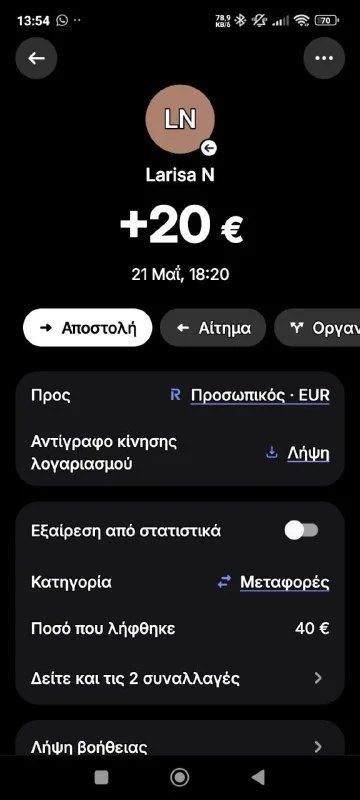The height and width of the screenshot is (800, 360).
Task: Go back using the top-left arrow
Action: (36, 58)
